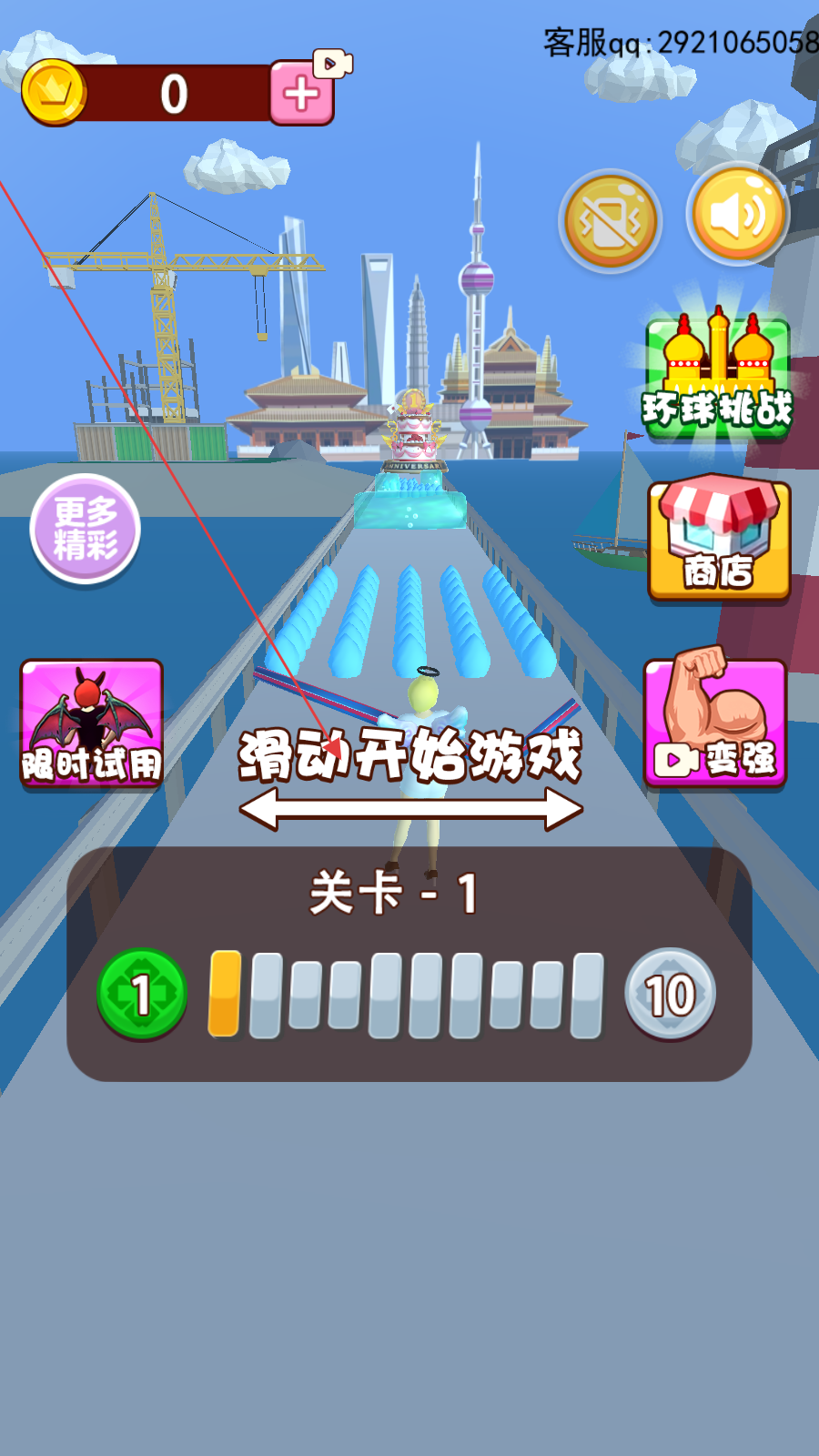Open the 商店 shop
The width and height of the screenshot is (819, 1456).
(x=718, y=539)
